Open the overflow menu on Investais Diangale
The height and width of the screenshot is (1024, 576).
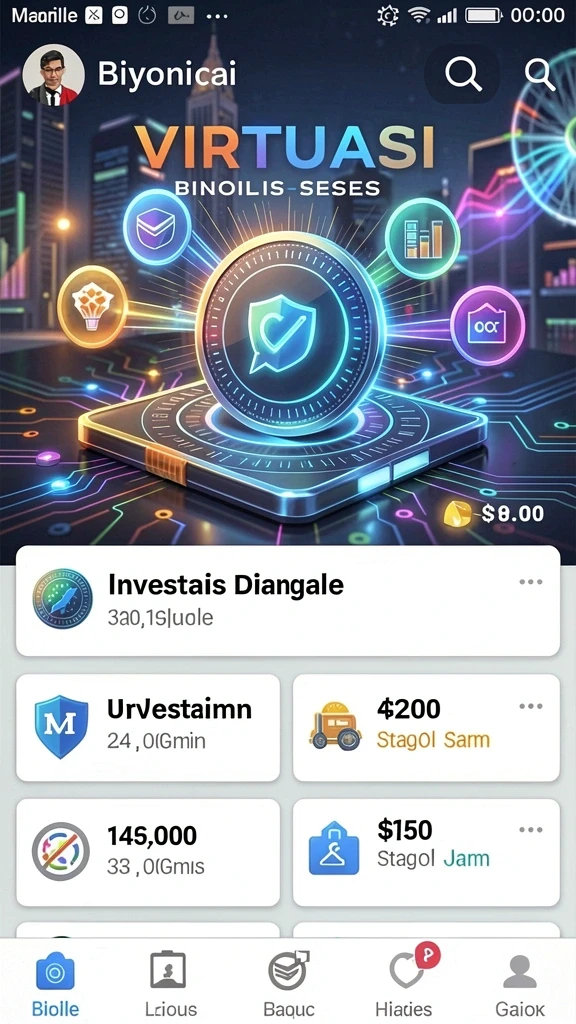click(x=530, y=582)
